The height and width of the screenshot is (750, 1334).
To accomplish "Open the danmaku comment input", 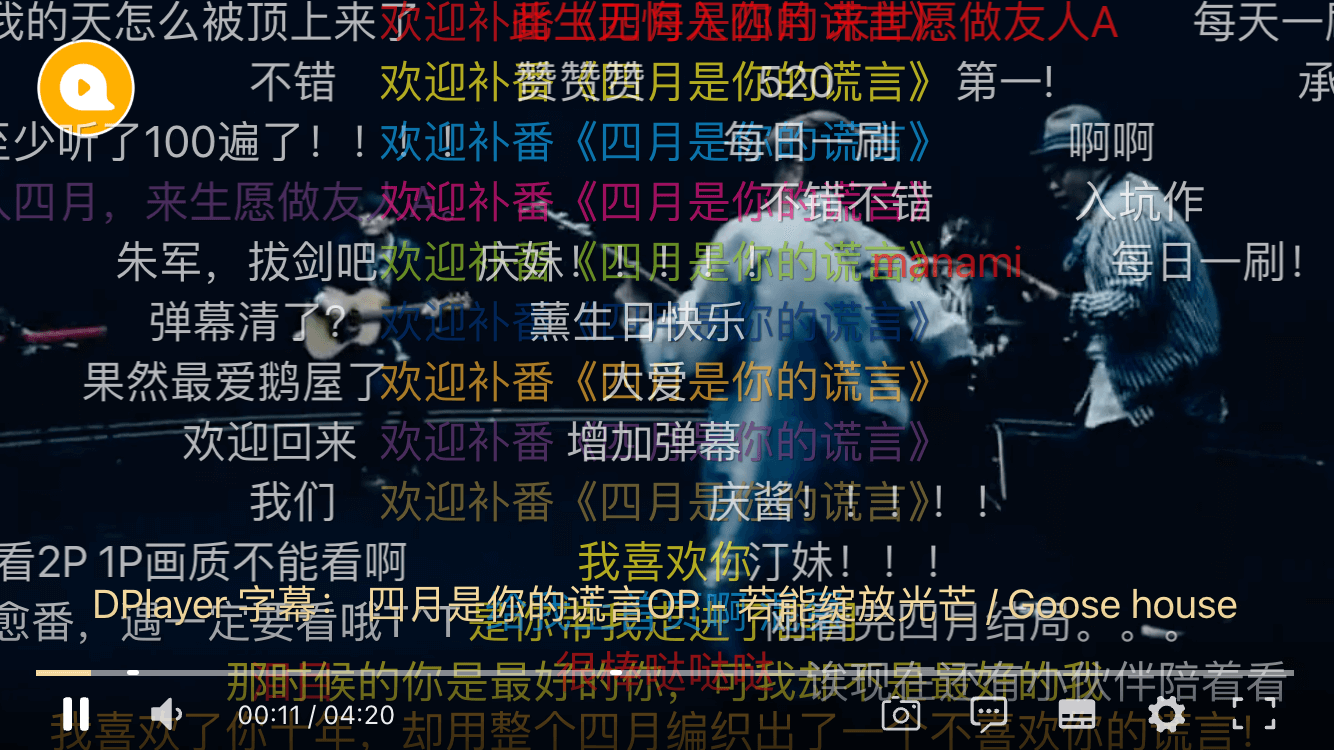I will (x=989, y=714).
